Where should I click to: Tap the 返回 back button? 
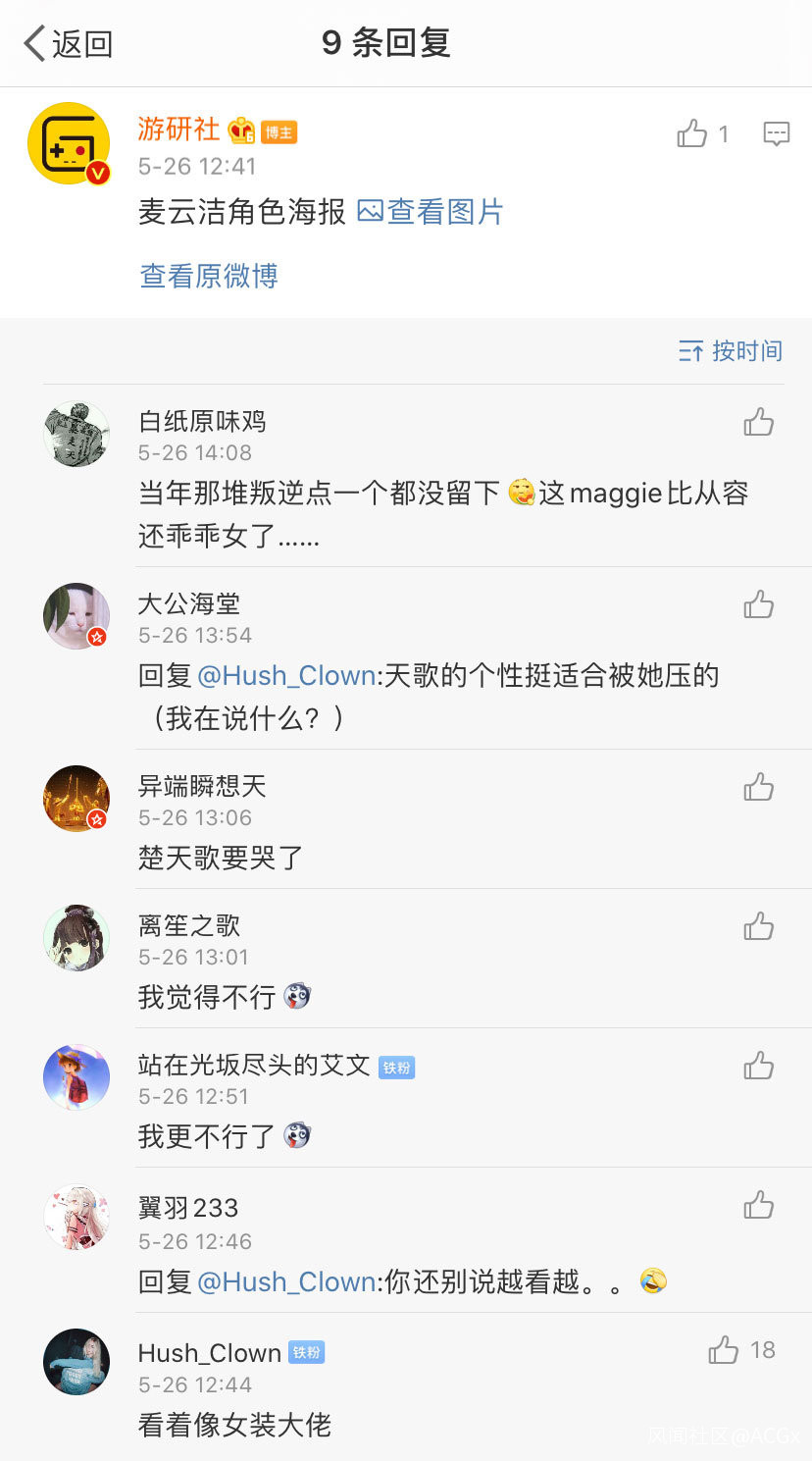pyautogui.click(x=69, y=43)
